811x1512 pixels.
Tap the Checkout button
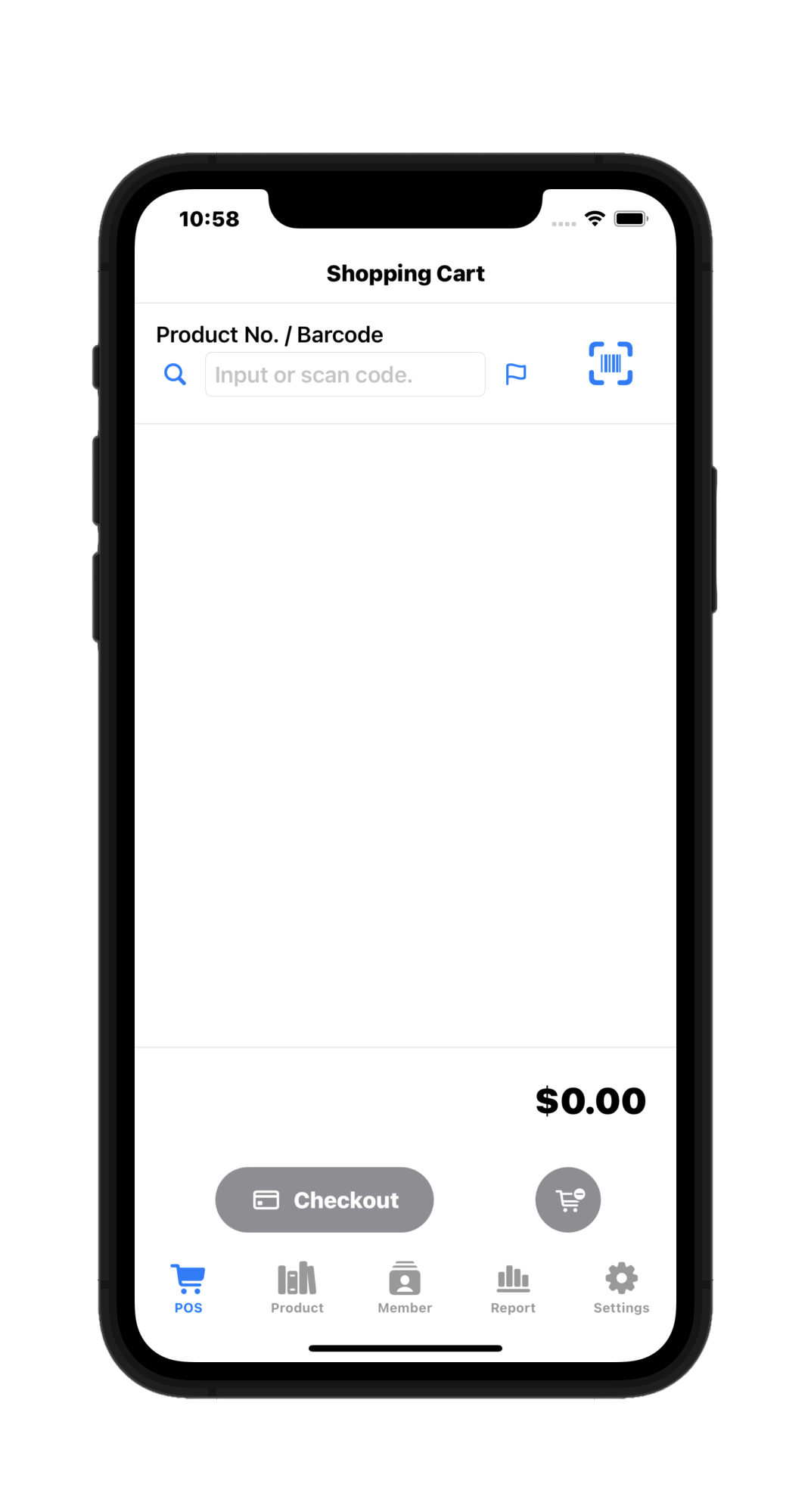(x=325, y=1199)
